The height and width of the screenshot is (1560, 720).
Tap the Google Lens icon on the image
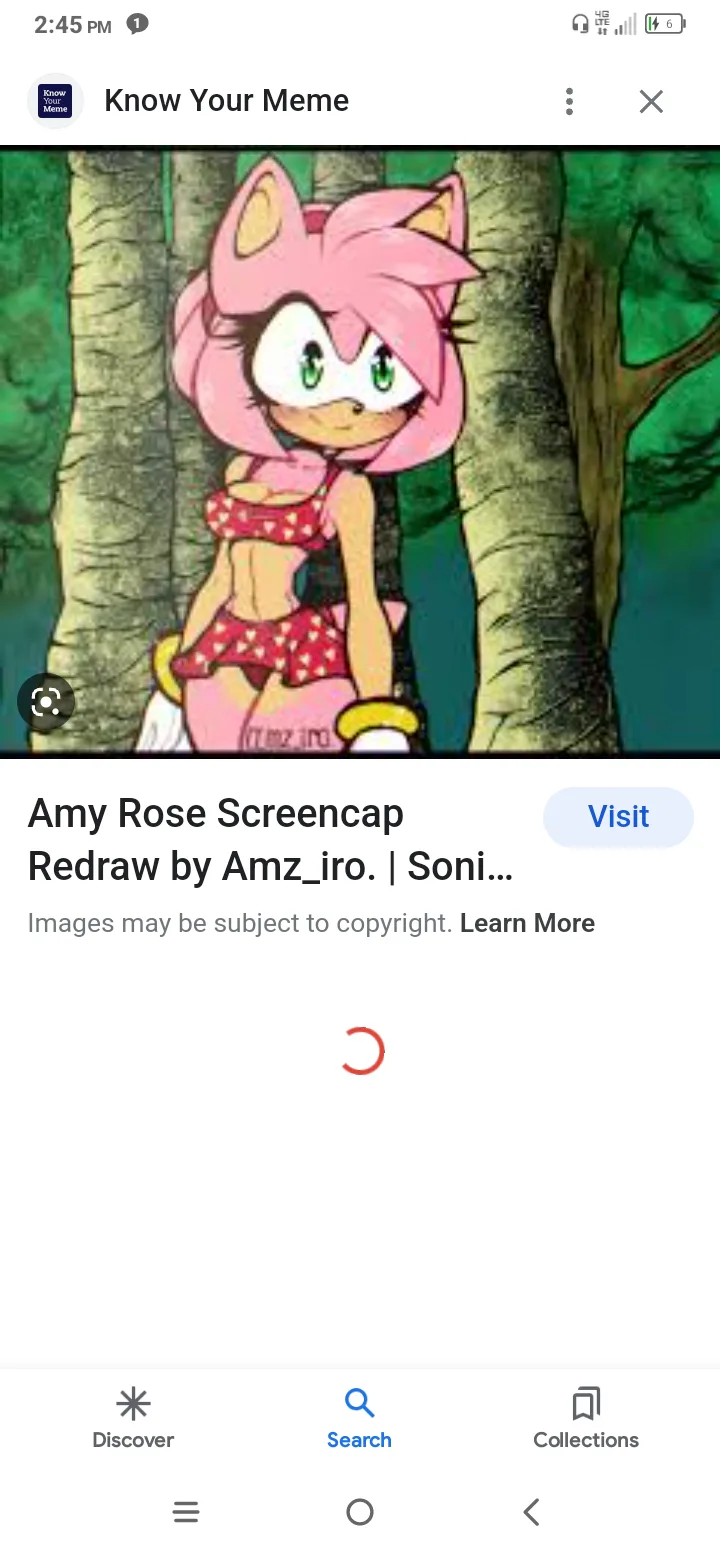[46, 701]
